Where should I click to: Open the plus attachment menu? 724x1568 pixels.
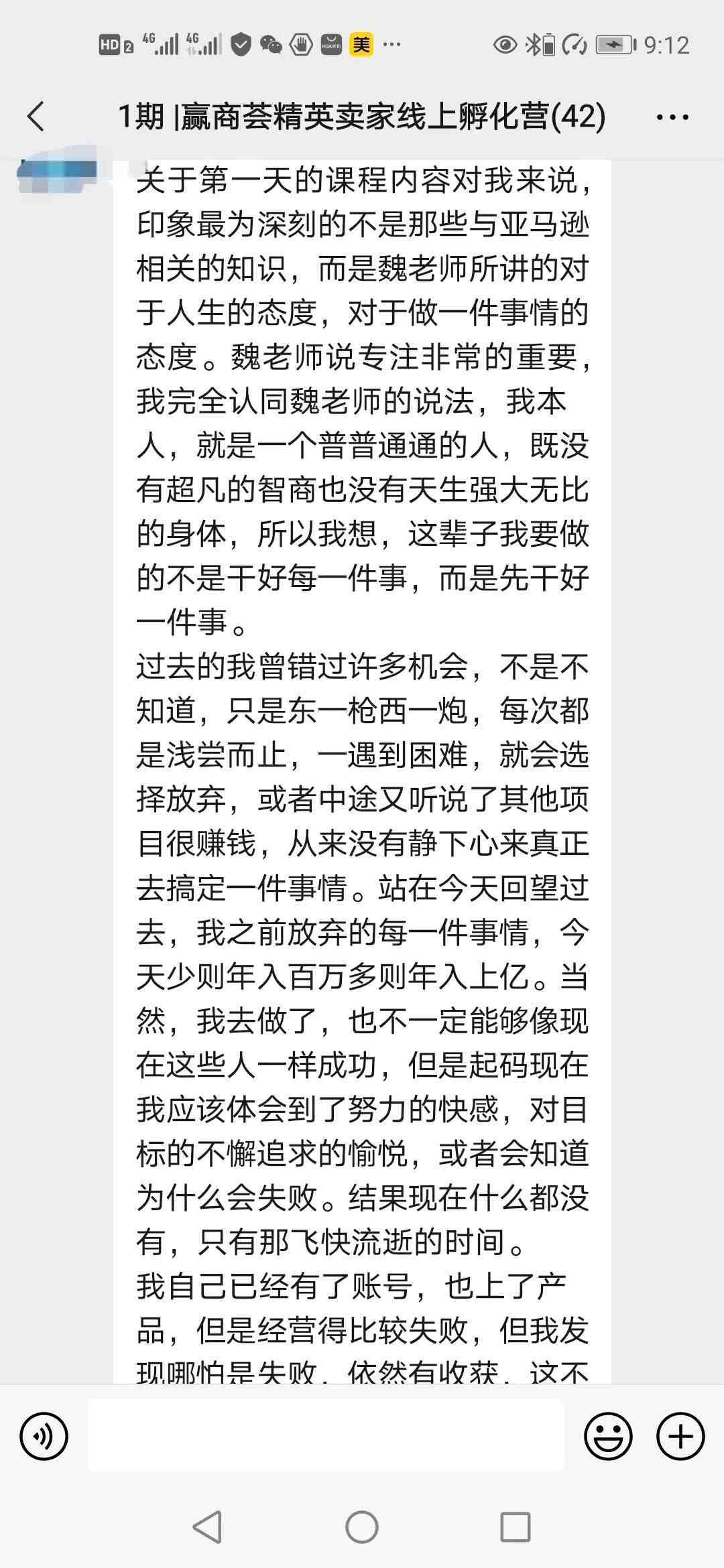tap(680, 1435)
